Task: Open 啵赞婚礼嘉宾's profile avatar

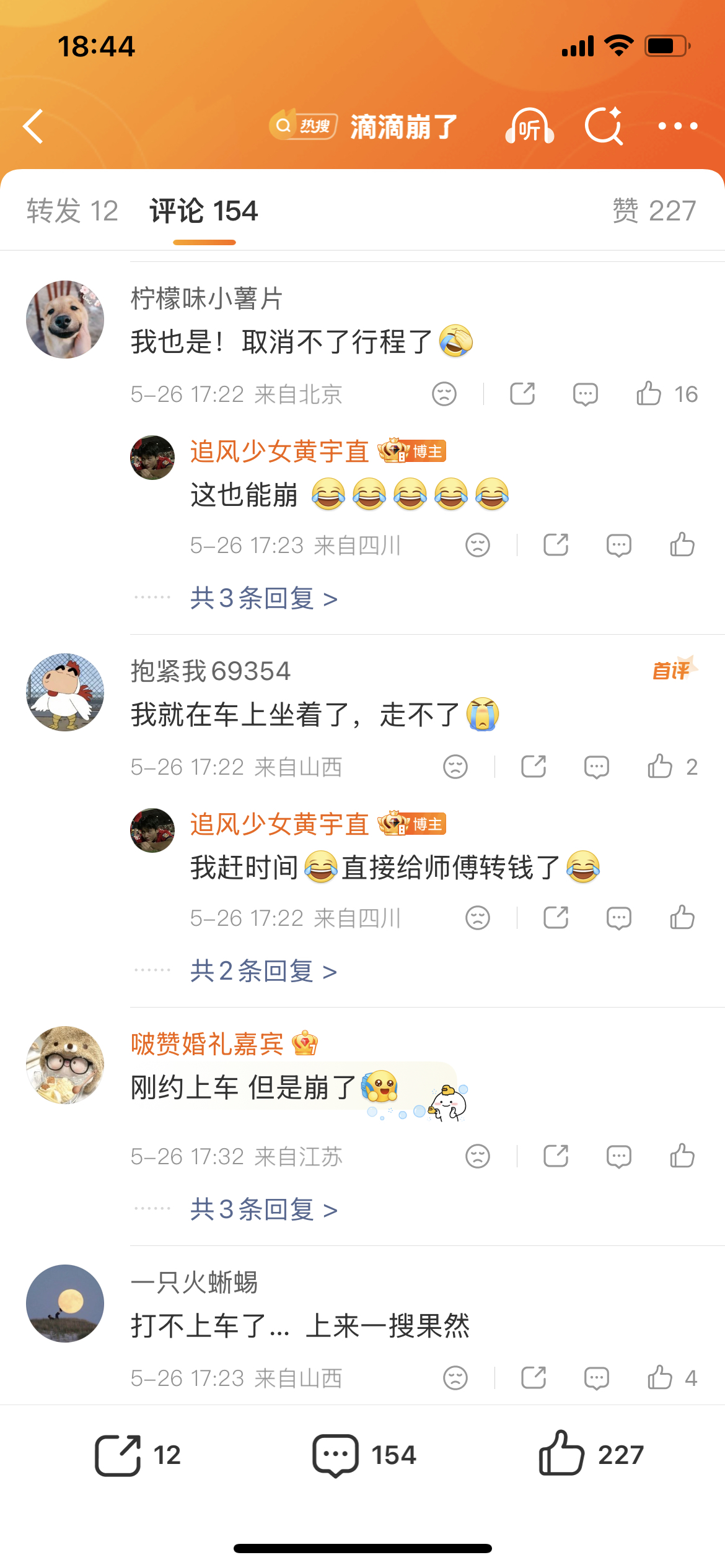Action: pyautogui.click(x=65, y=1065)
